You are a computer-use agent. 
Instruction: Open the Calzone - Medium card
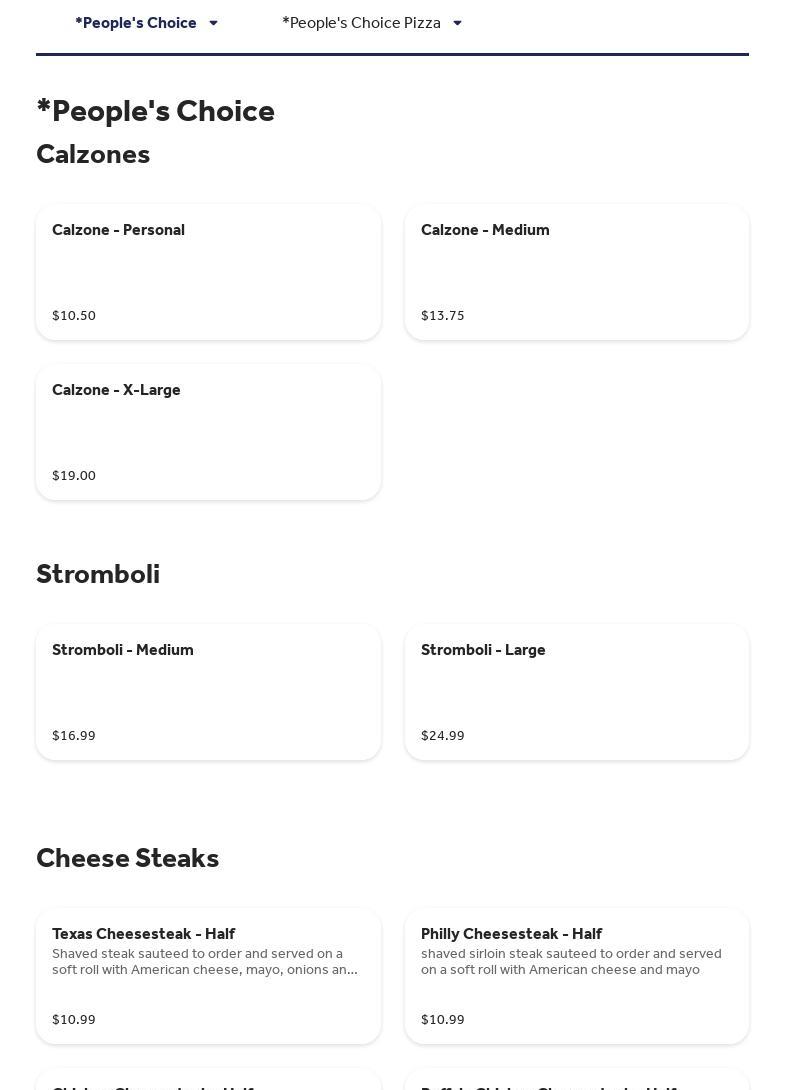point(576,272)
